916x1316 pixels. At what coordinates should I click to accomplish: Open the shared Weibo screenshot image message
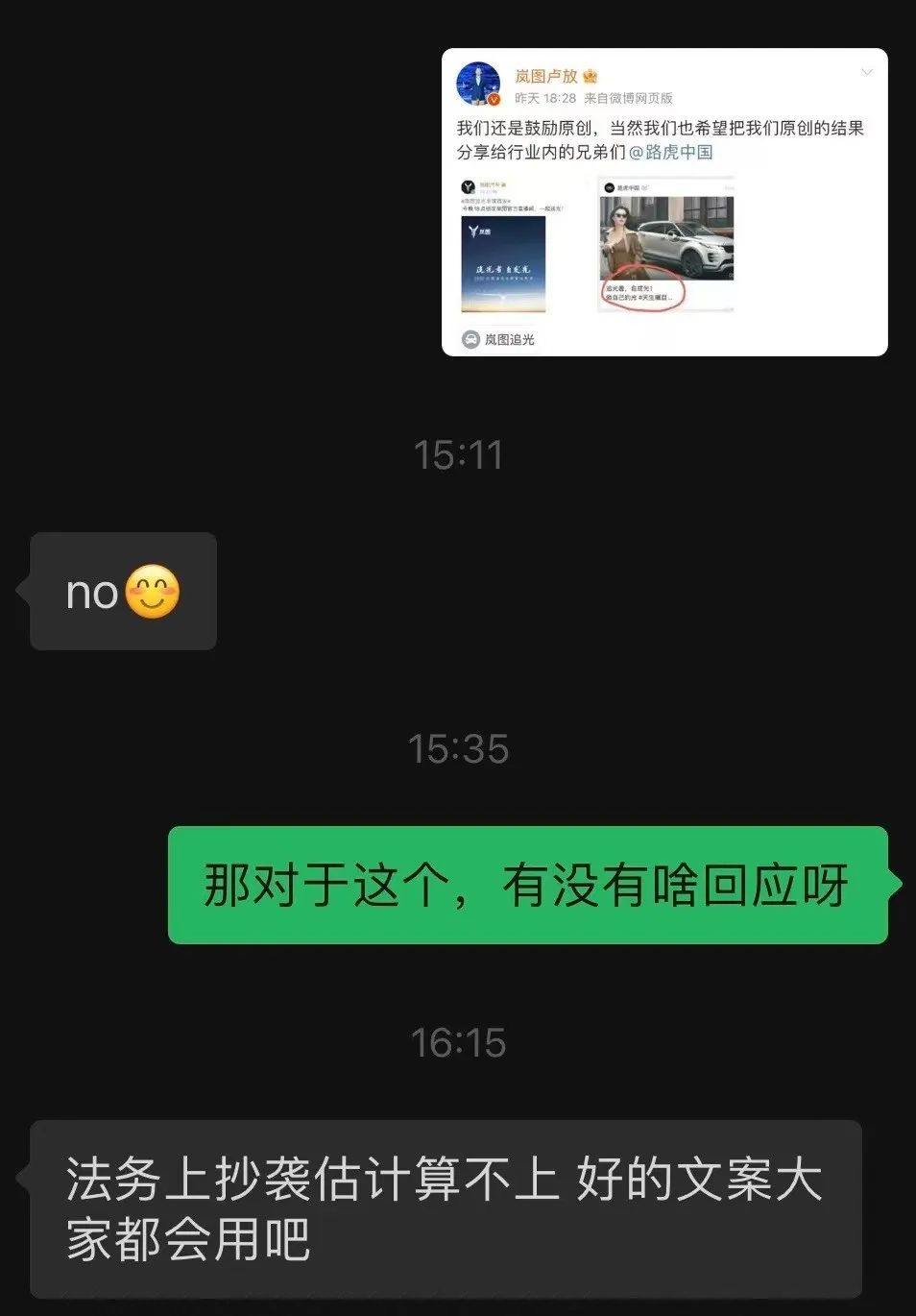[664, 203]
